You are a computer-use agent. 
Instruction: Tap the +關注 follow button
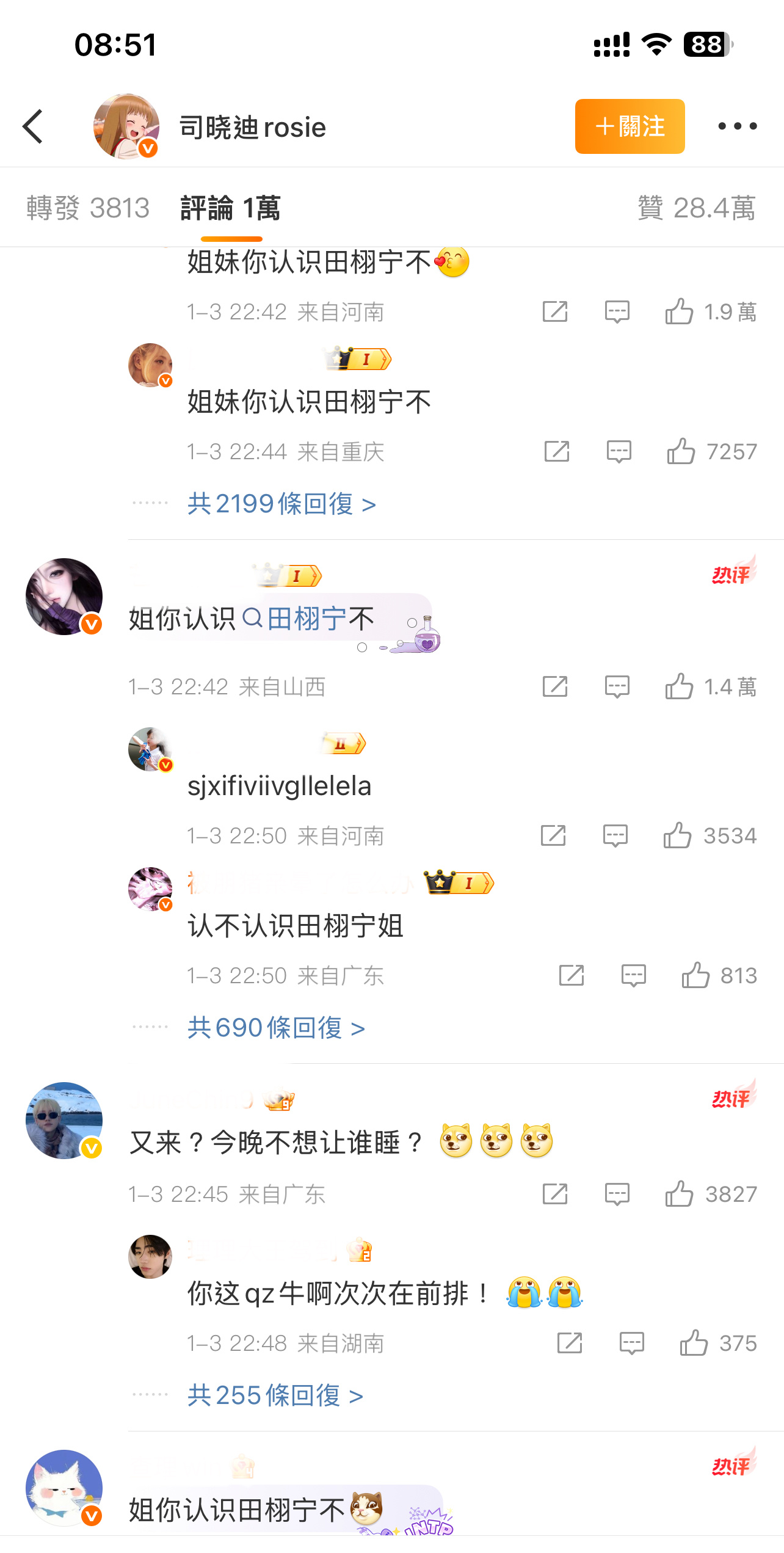630,126
